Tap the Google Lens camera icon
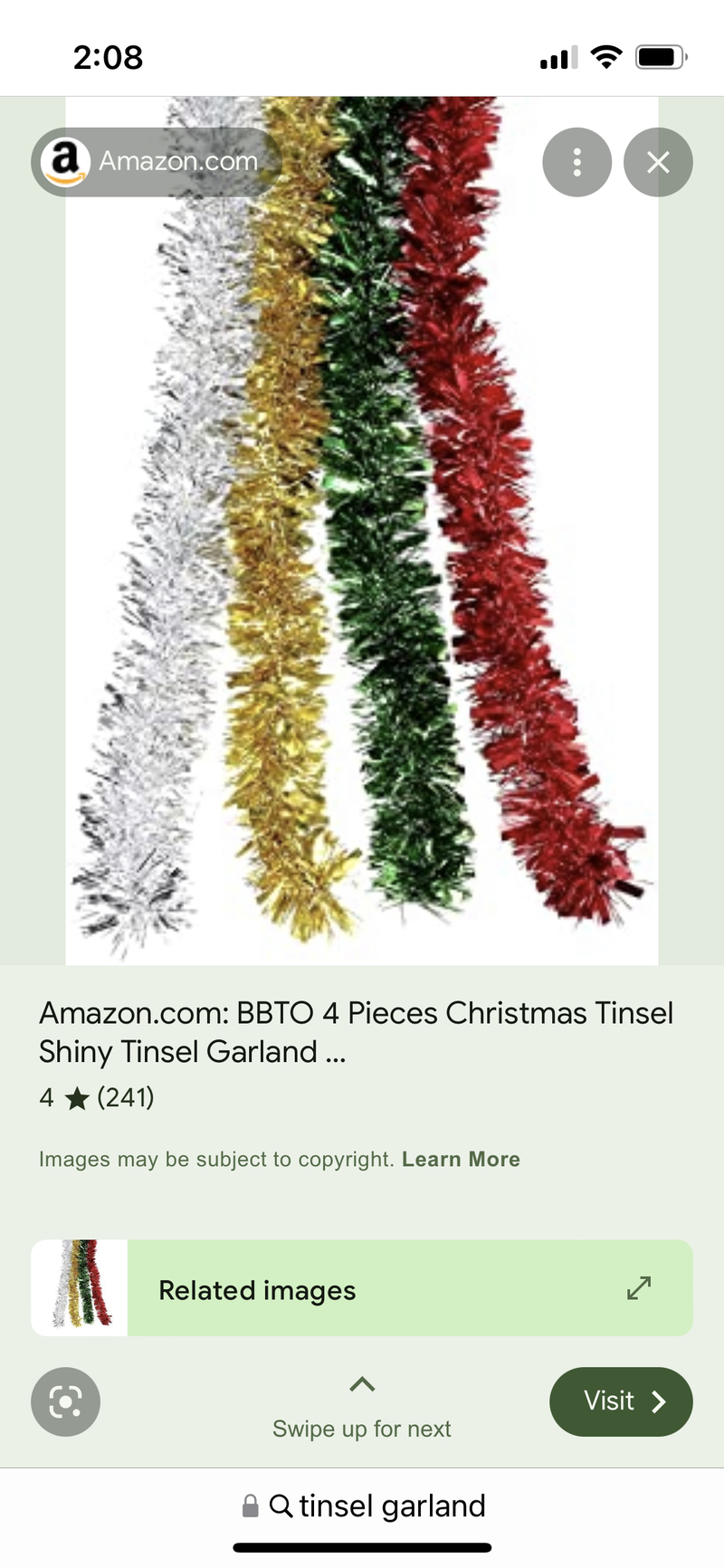The height and width of the screenshot is (1568, 724). coord(65,1401)
